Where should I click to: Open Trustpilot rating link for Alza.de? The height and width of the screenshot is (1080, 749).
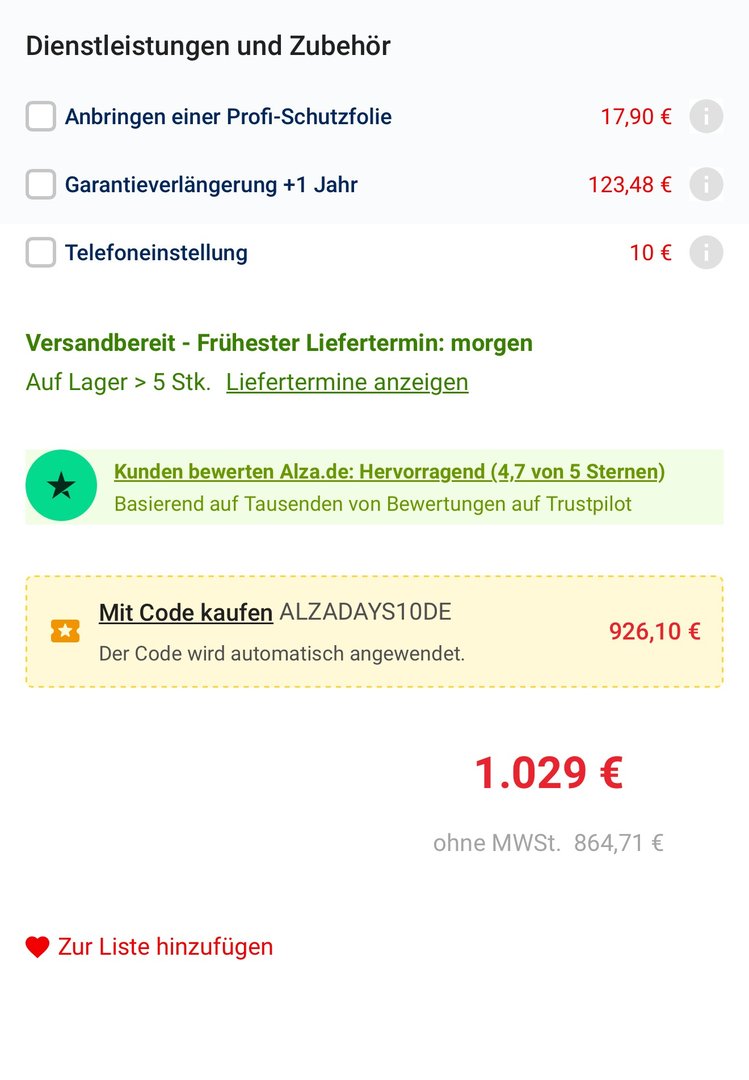pyautogui.click(x=389, y=472)
